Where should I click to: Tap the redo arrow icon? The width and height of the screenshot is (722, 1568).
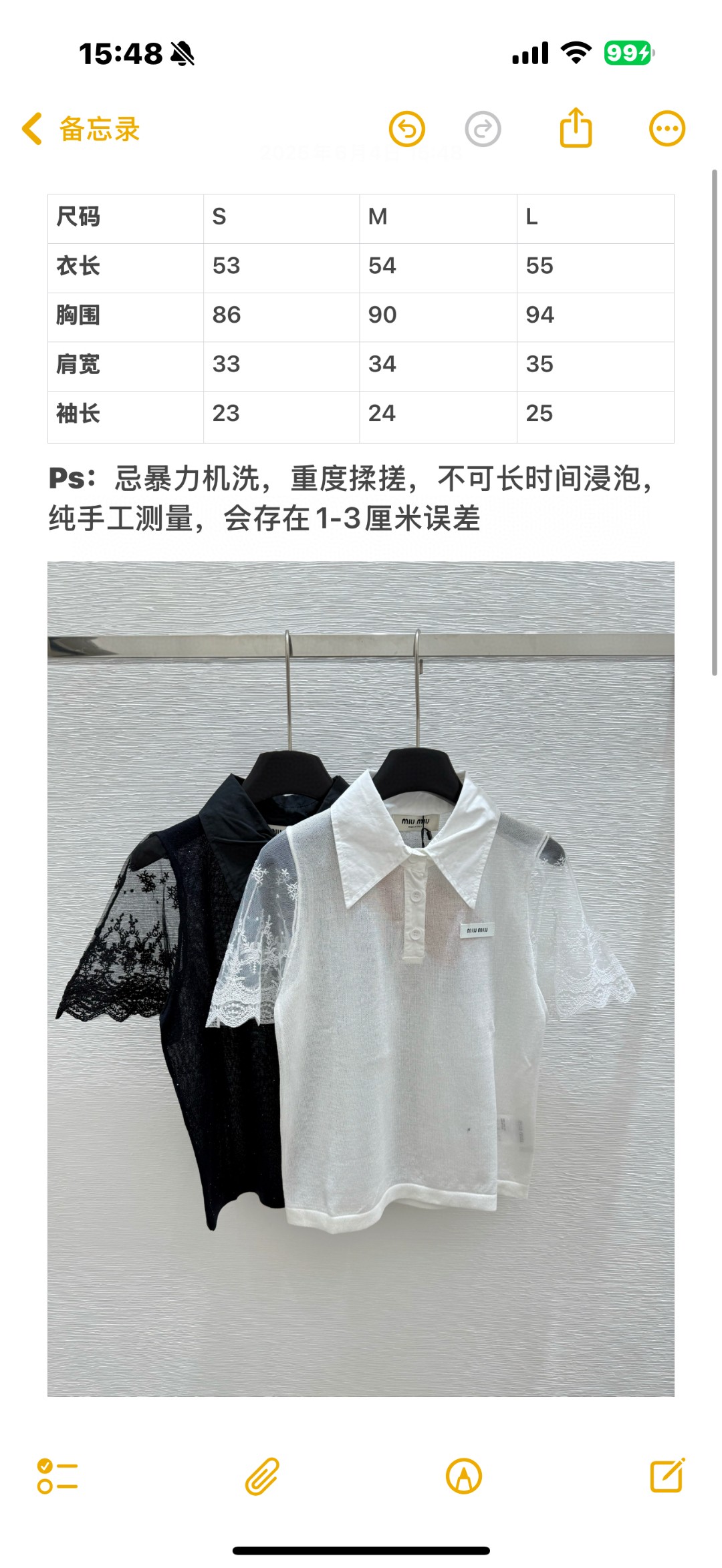(483, 128)
